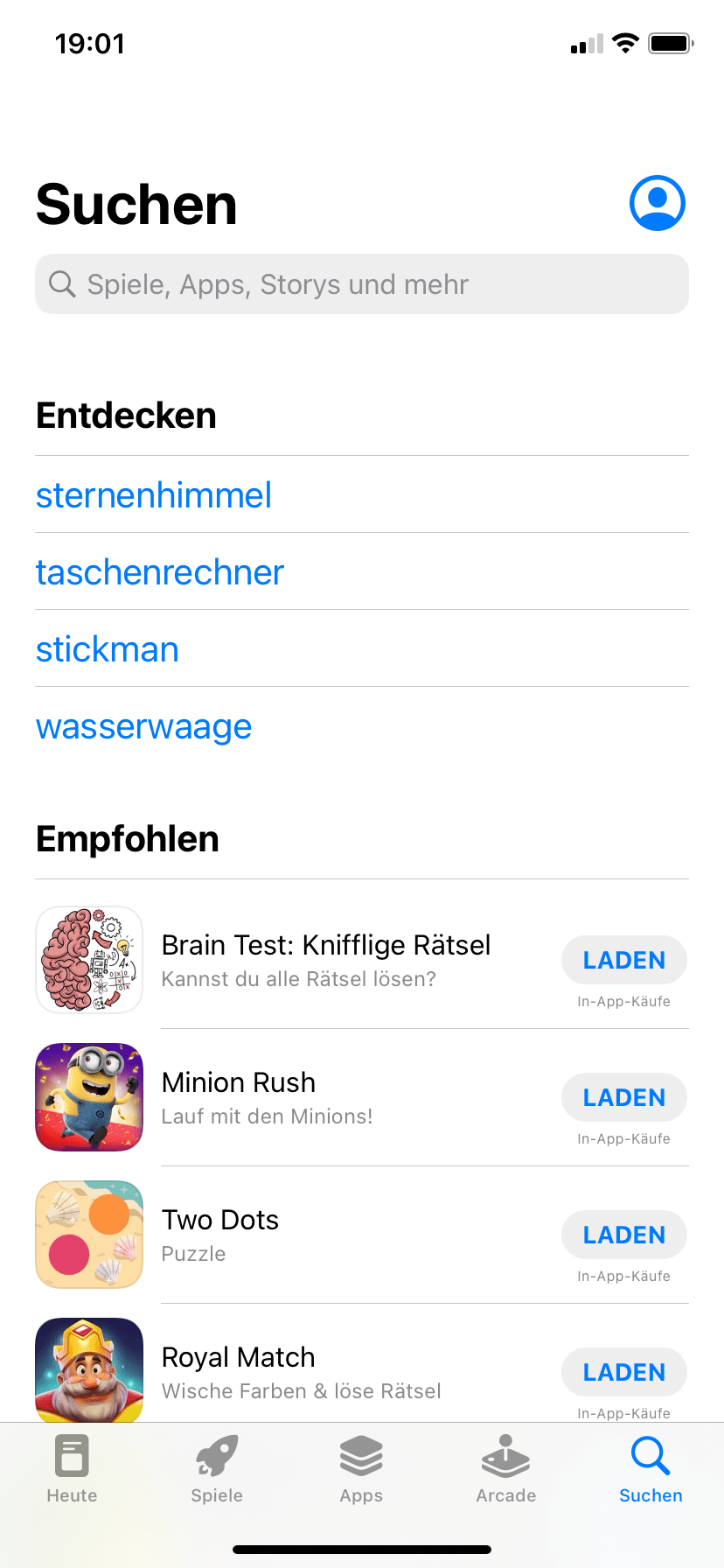
Task: Download Royal Match with LADEN
Action: (x=623, y=1372)
